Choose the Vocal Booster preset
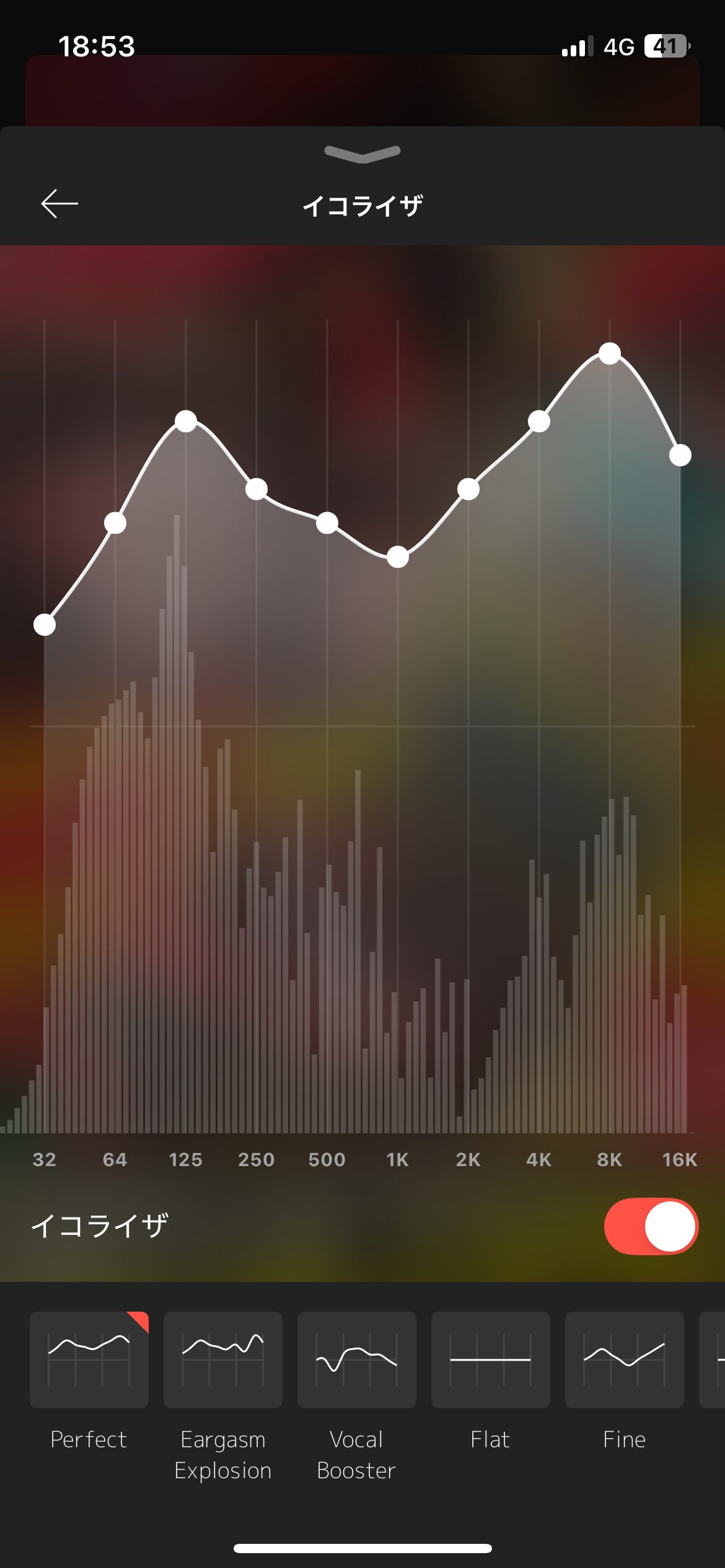The width and height of the screenshot is (725, 1568). pos(357,1359)
